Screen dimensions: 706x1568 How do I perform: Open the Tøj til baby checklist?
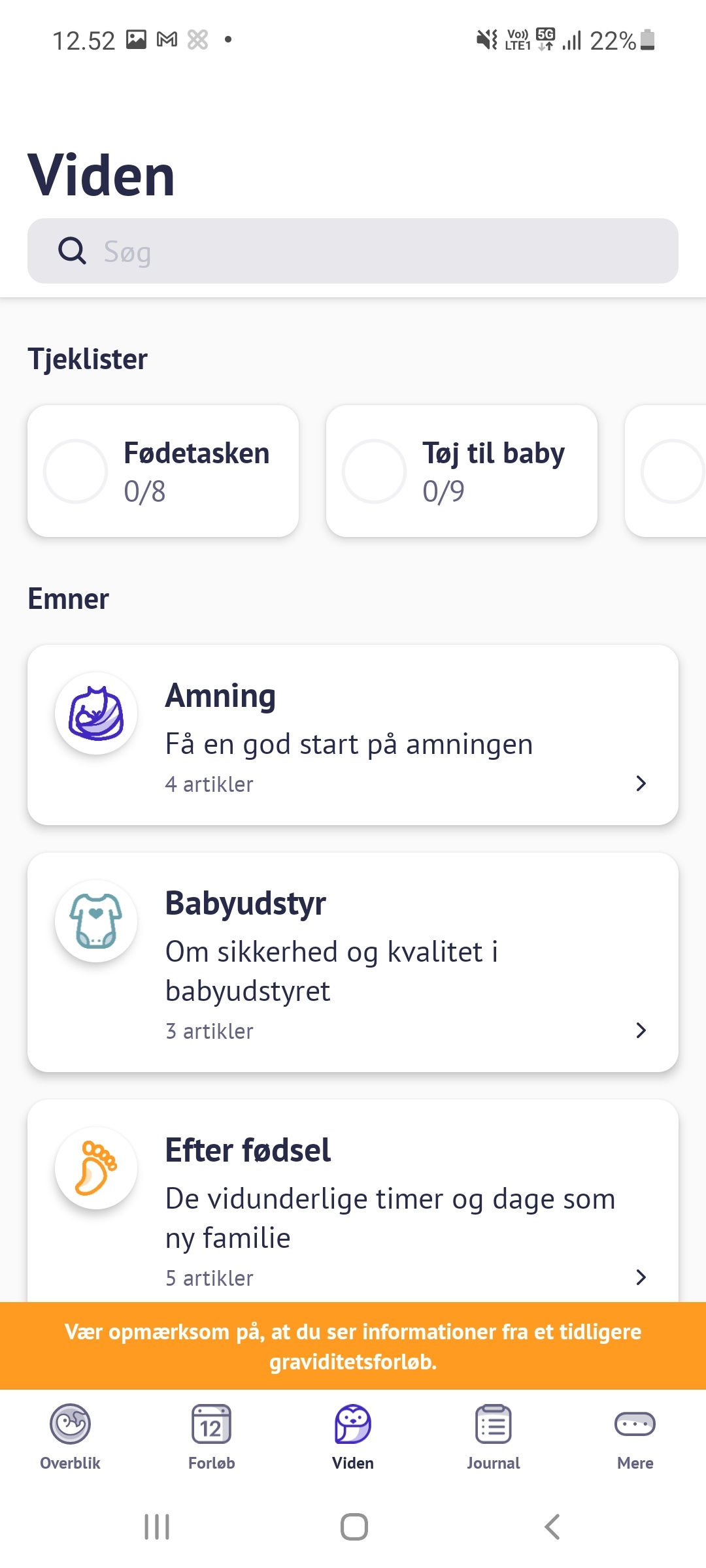(x=462, y=471)
